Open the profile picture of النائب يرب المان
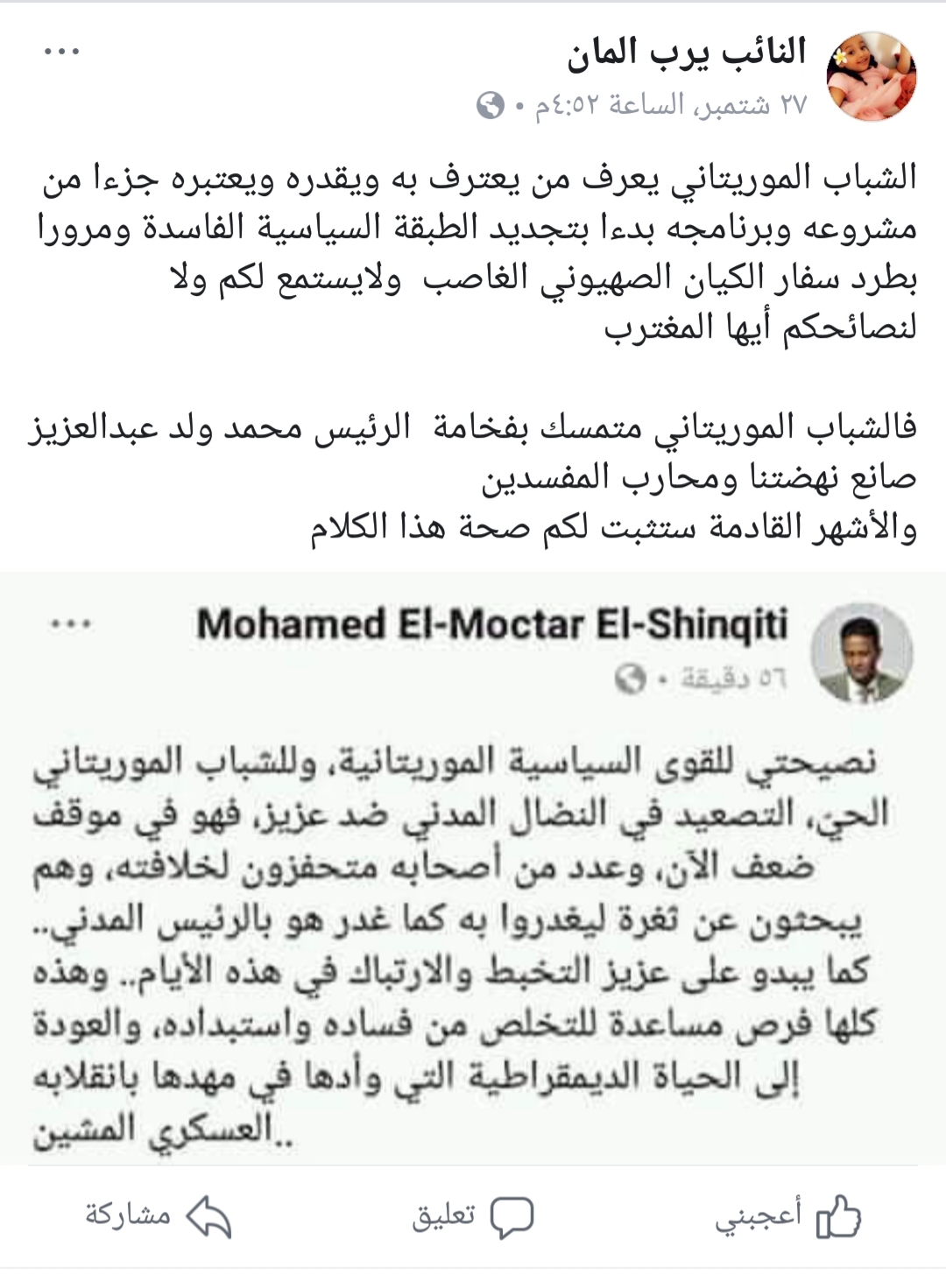Screen dimensions: 946x1288 pos(872,77)
